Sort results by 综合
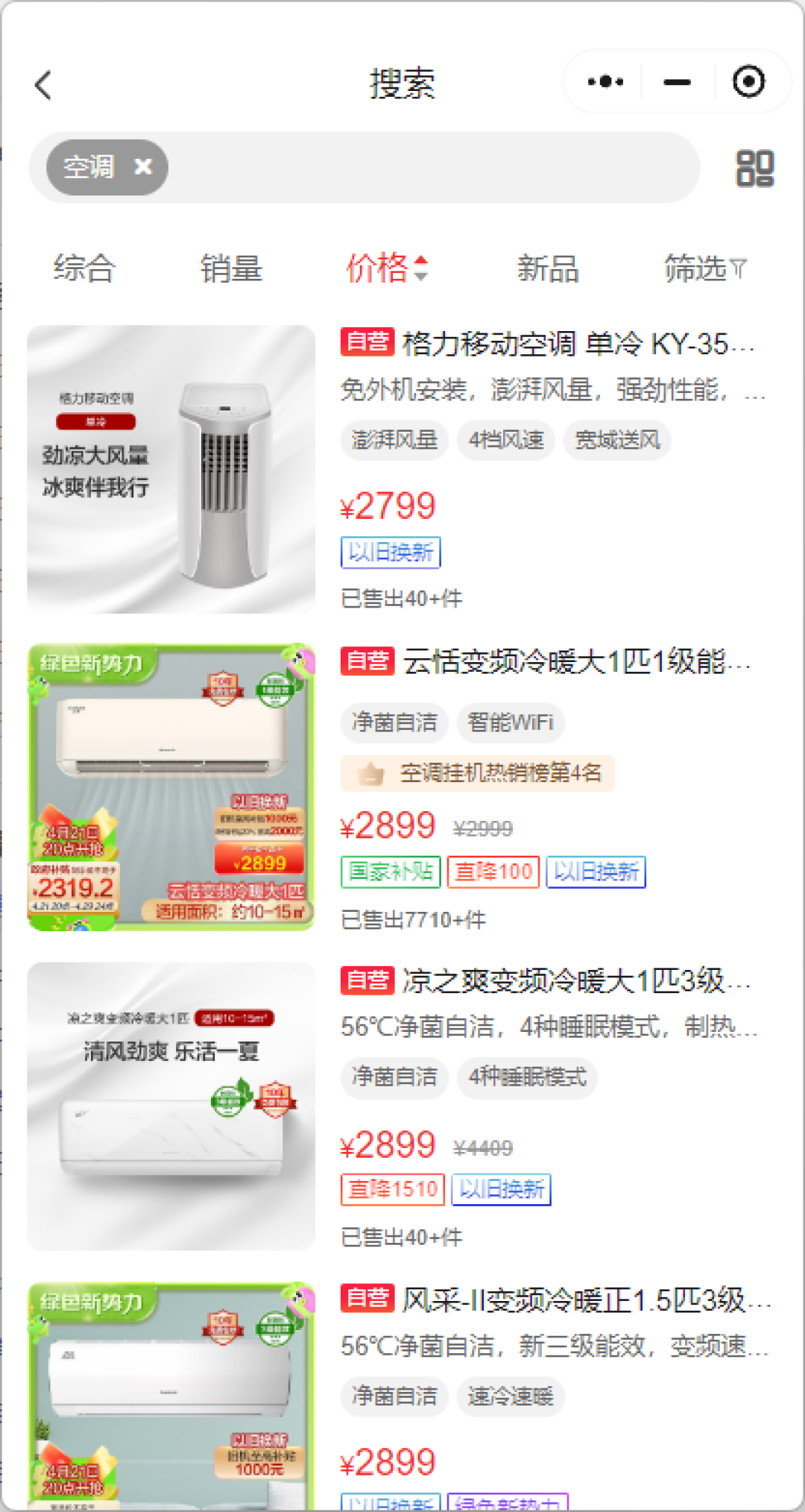 click(x=84, y=268)
